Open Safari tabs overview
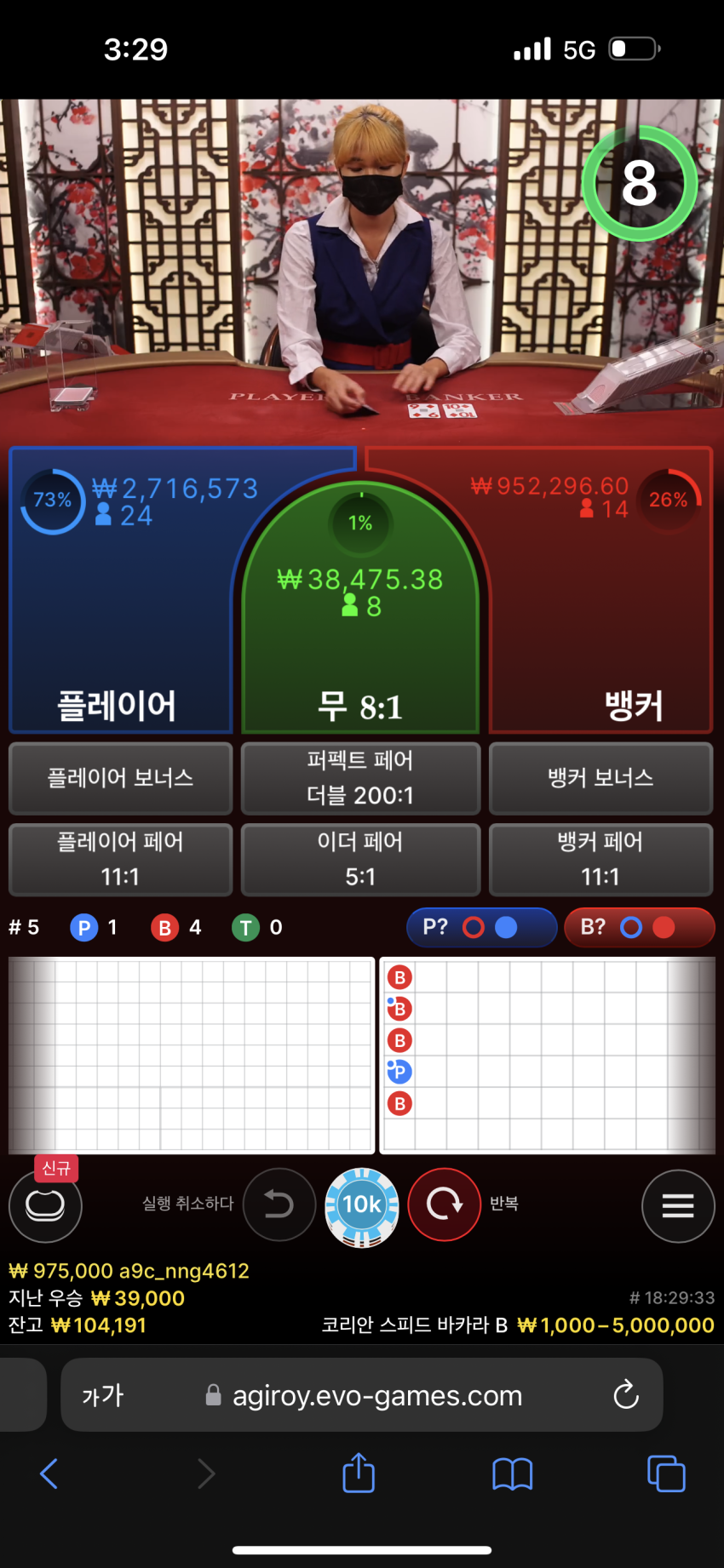 point(666,1474)
